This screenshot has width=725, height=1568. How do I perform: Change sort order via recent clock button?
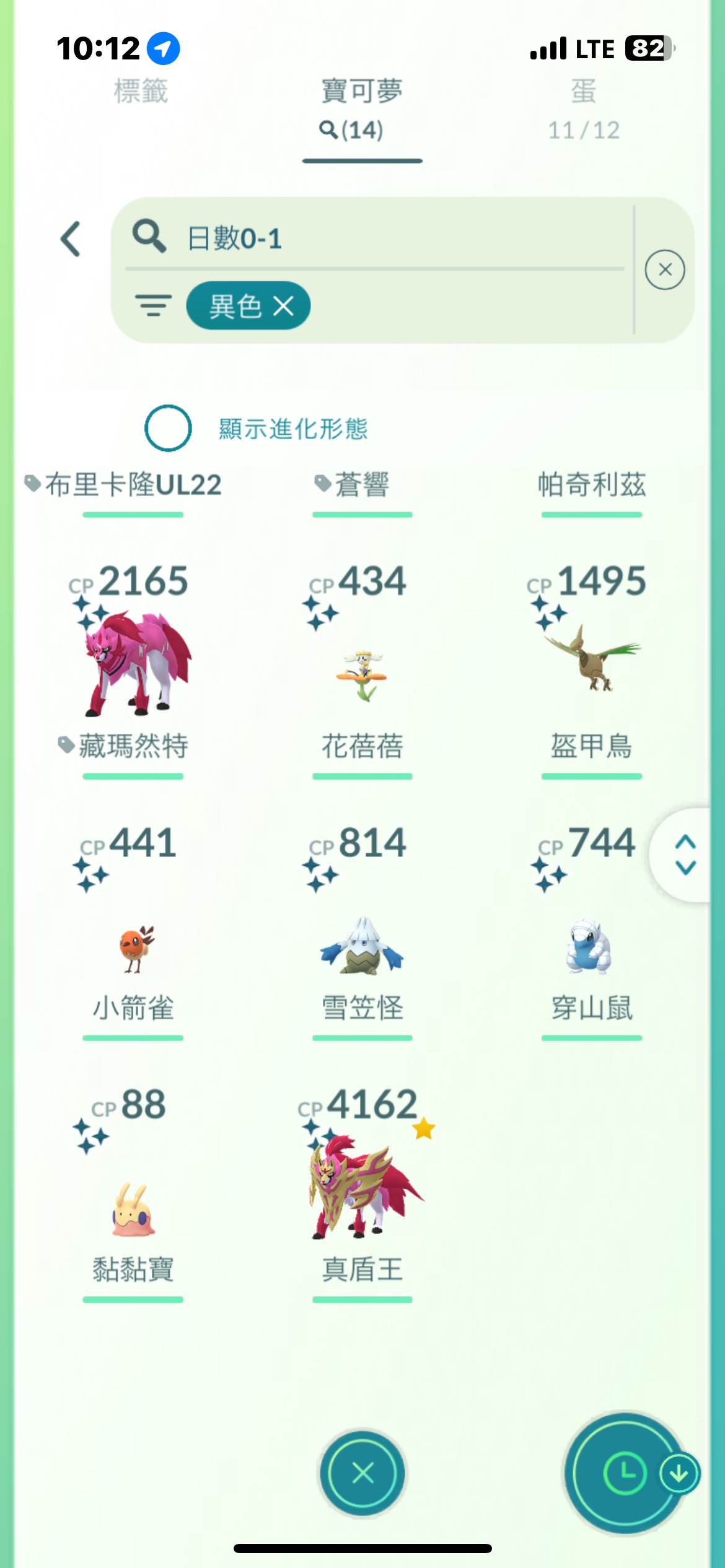625,1473
